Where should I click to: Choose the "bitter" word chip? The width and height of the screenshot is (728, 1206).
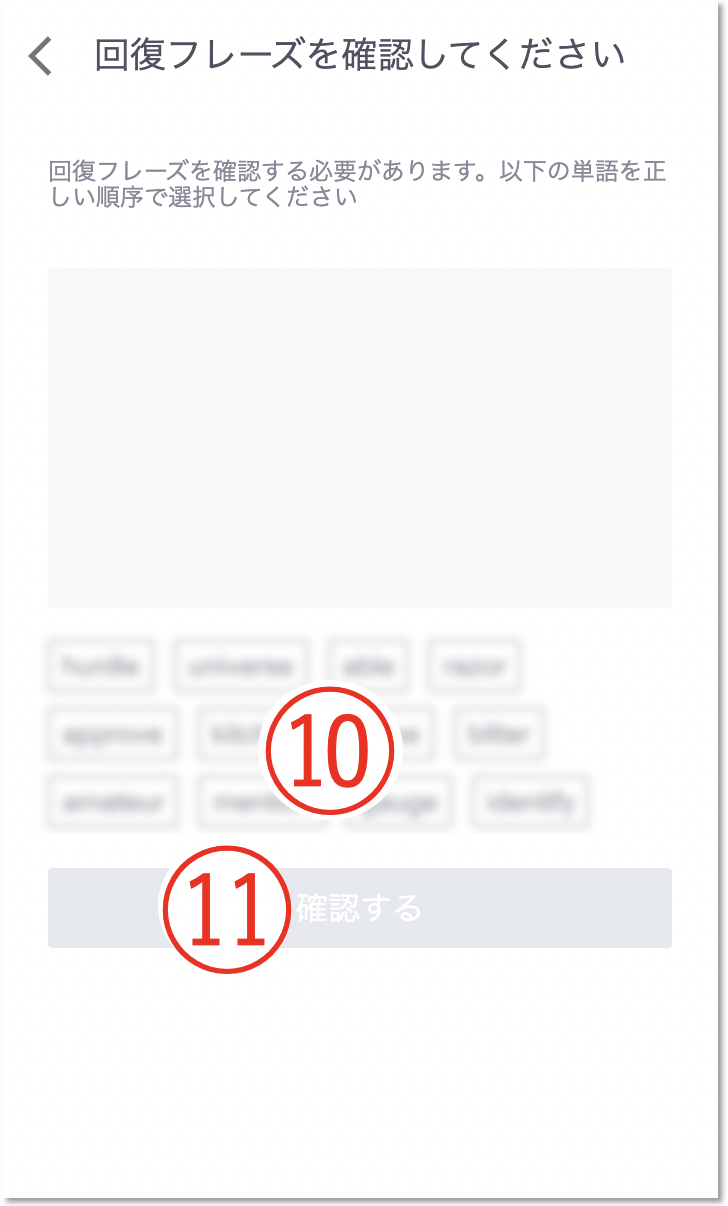point(498,734)
